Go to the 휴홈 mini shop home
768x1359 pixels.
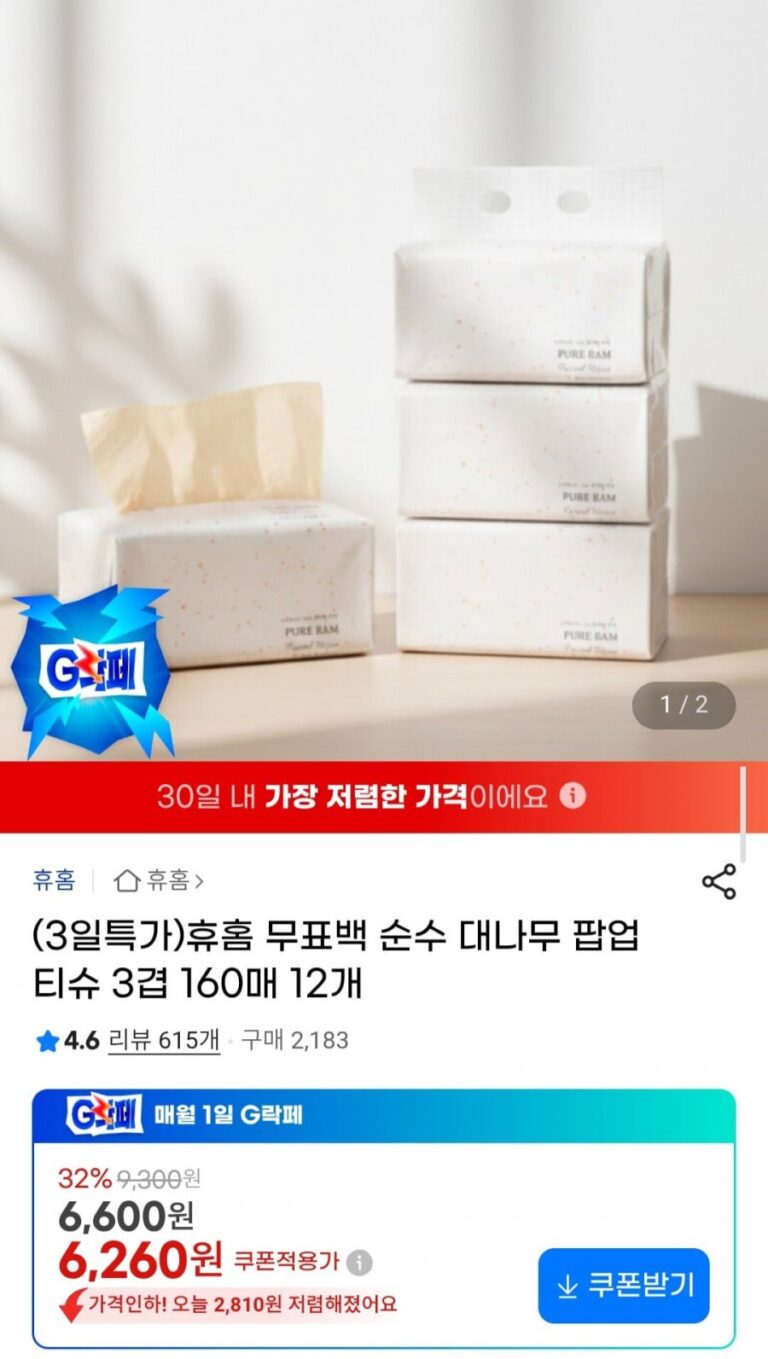pyautogui.click(x=159, y=881)
